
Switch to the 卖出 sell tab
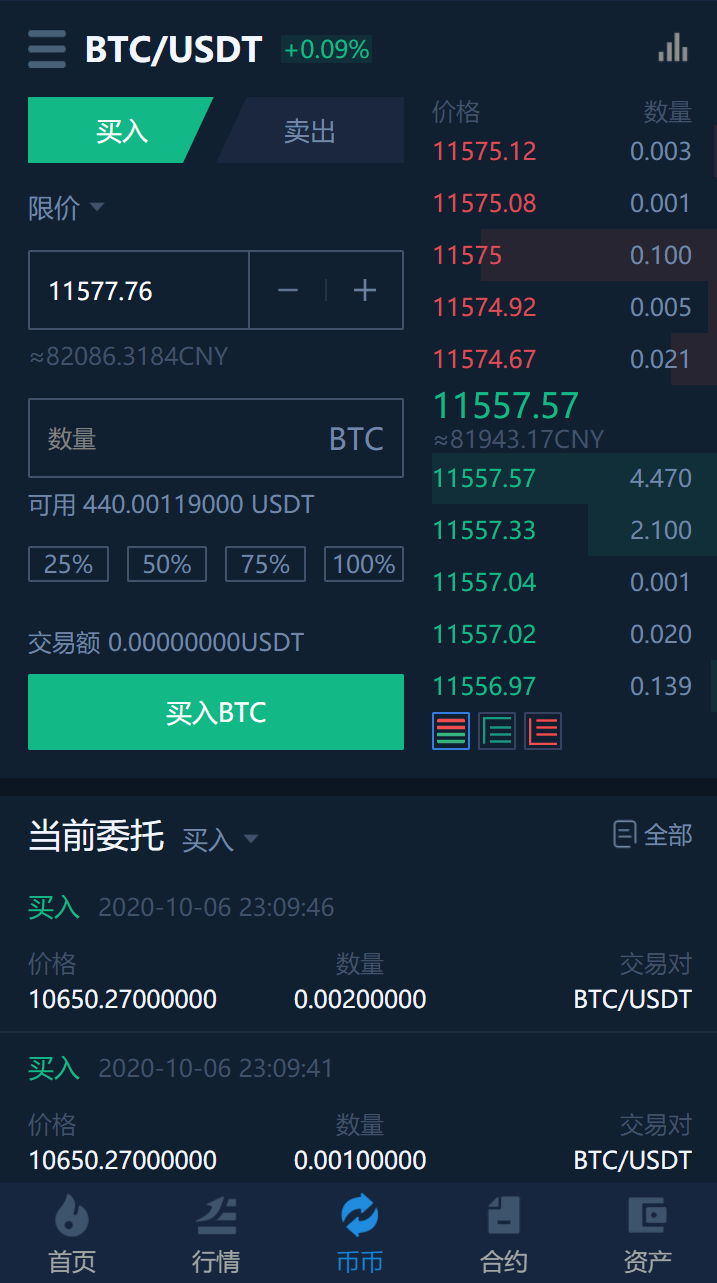click(310, 130)
